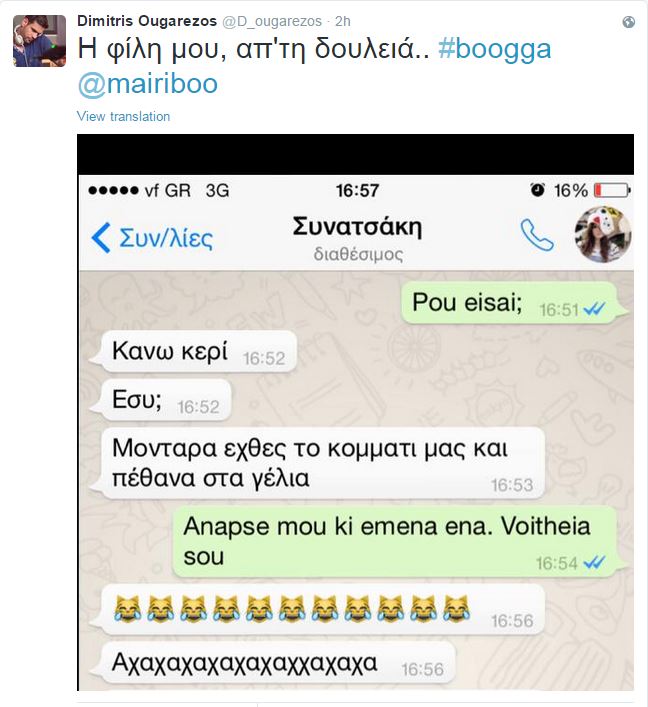Open the 2h tweet timestamp

point(342,21)
